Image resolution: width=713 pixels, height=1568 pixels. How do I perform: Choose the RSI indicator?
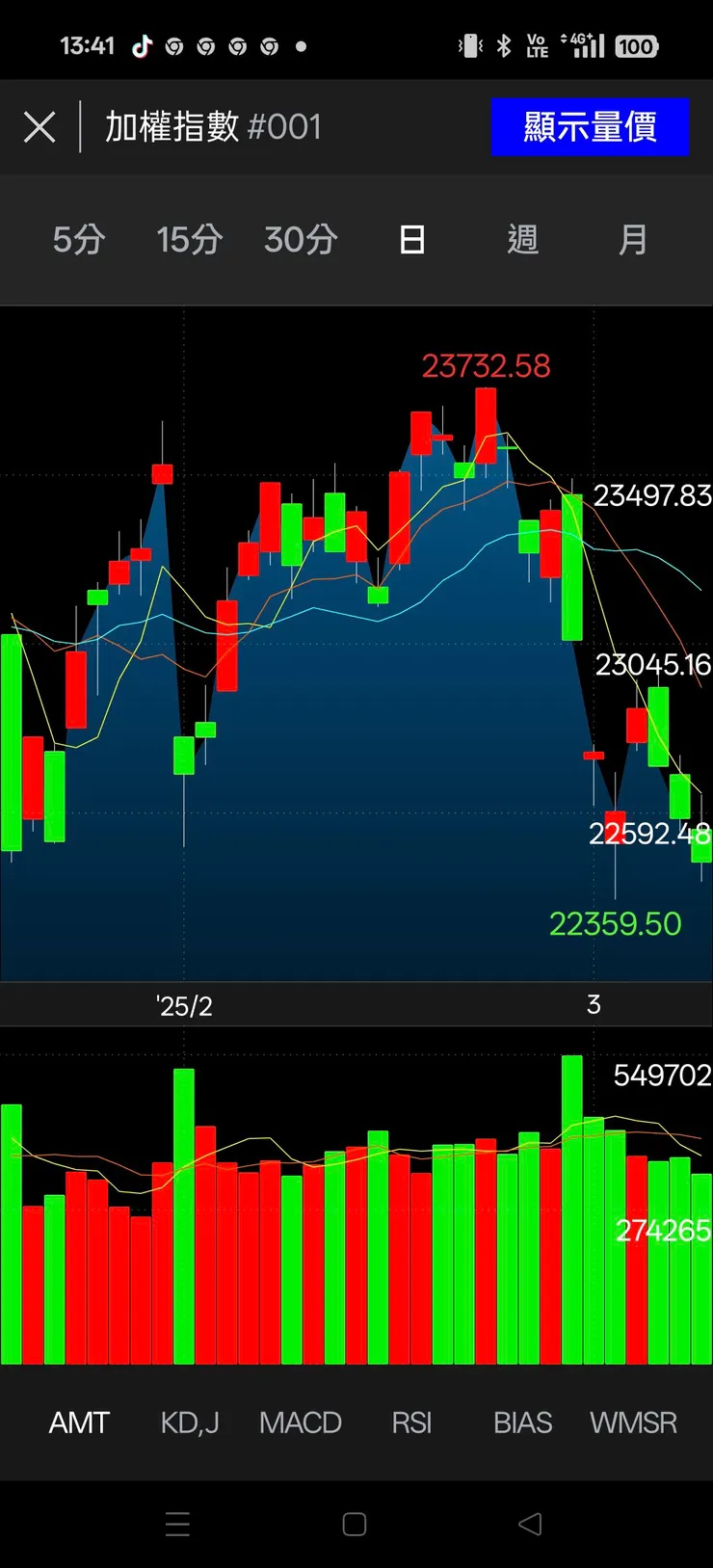click(411, 1422)
